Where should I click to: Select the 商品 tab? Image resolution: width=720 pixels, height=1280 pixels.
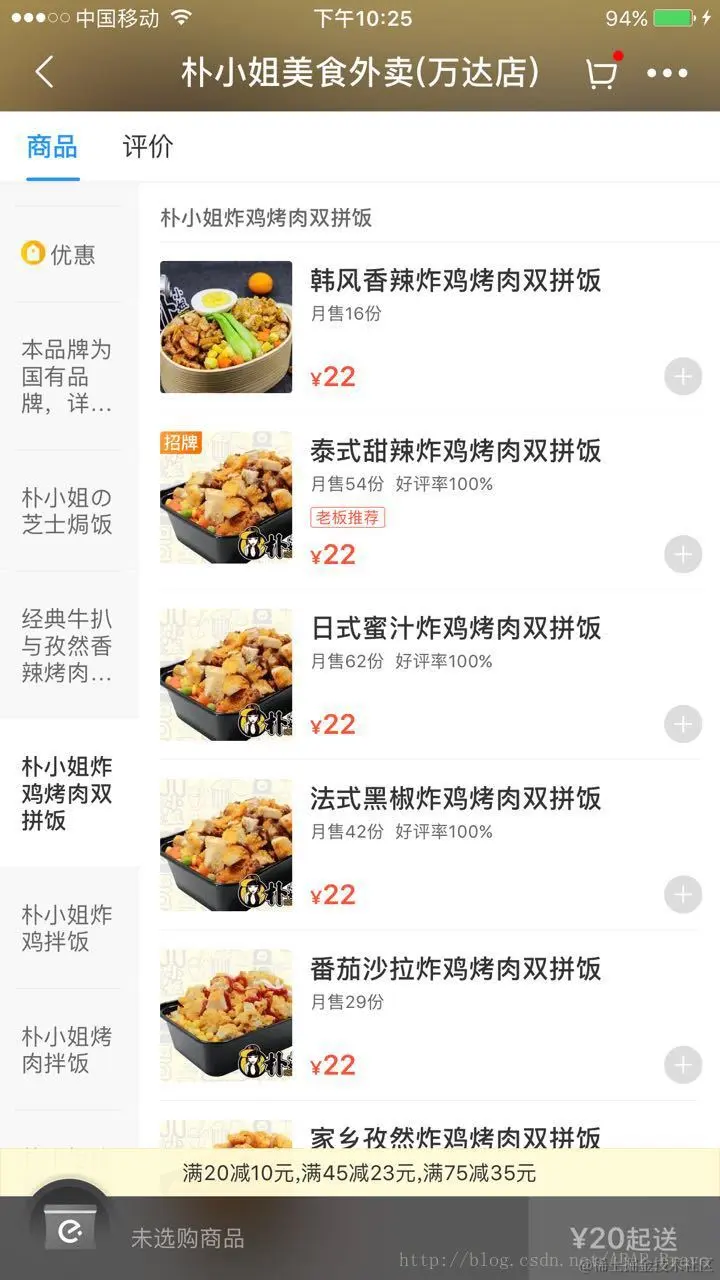coord(52,147)
